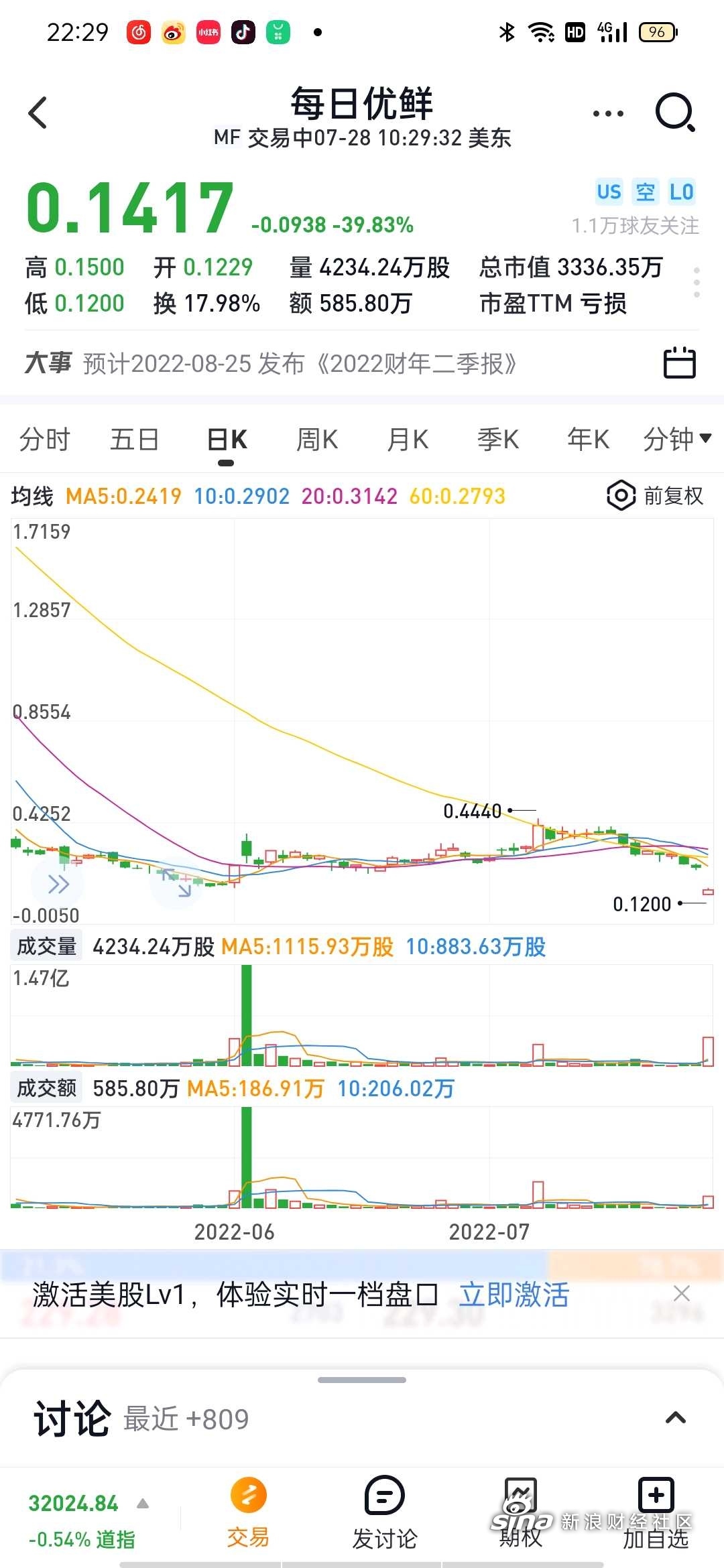Open the calendar icon beside 大事
The height and width of the screenshot is (1568, 724).
(679, 363)
